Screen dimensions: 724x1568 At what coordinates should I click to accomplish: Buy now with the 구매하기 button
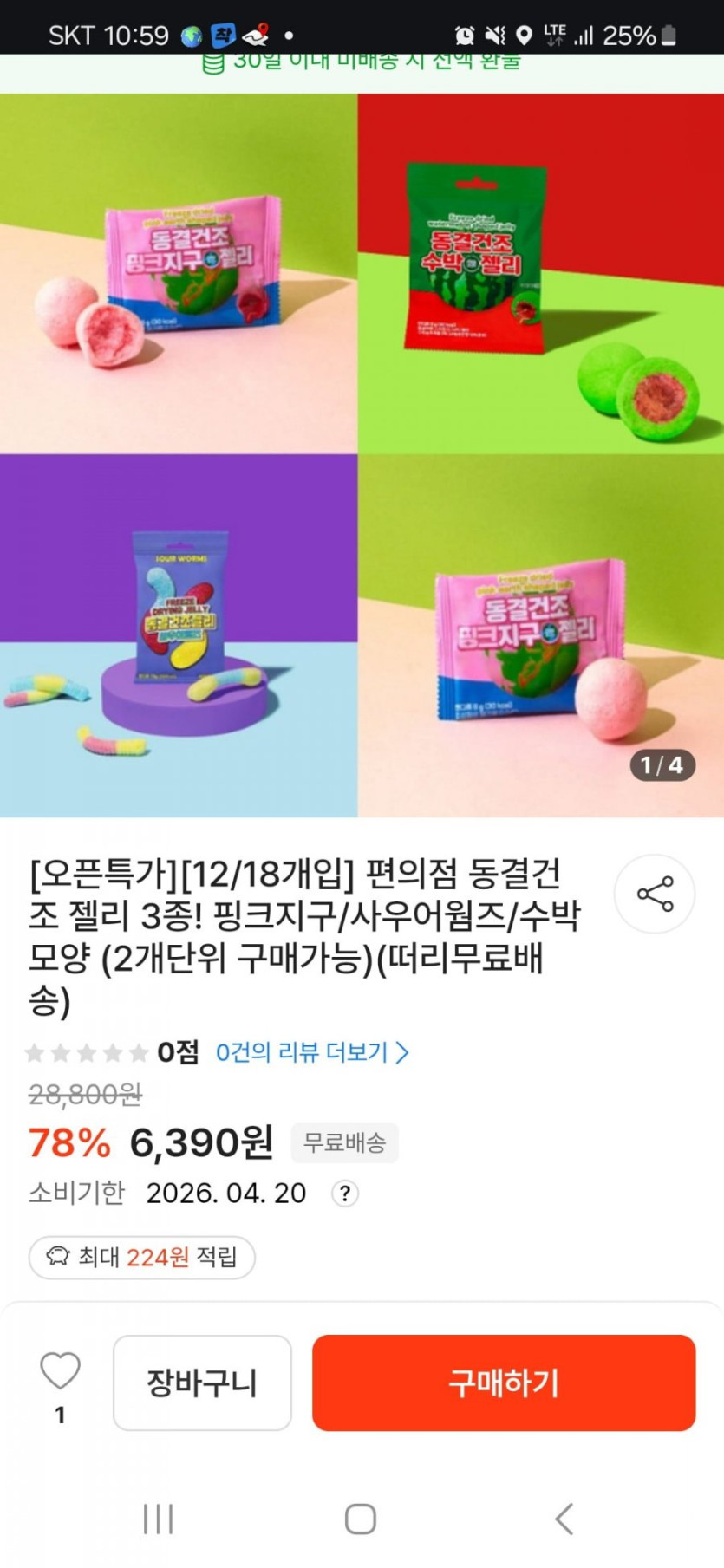point(504,1383)
